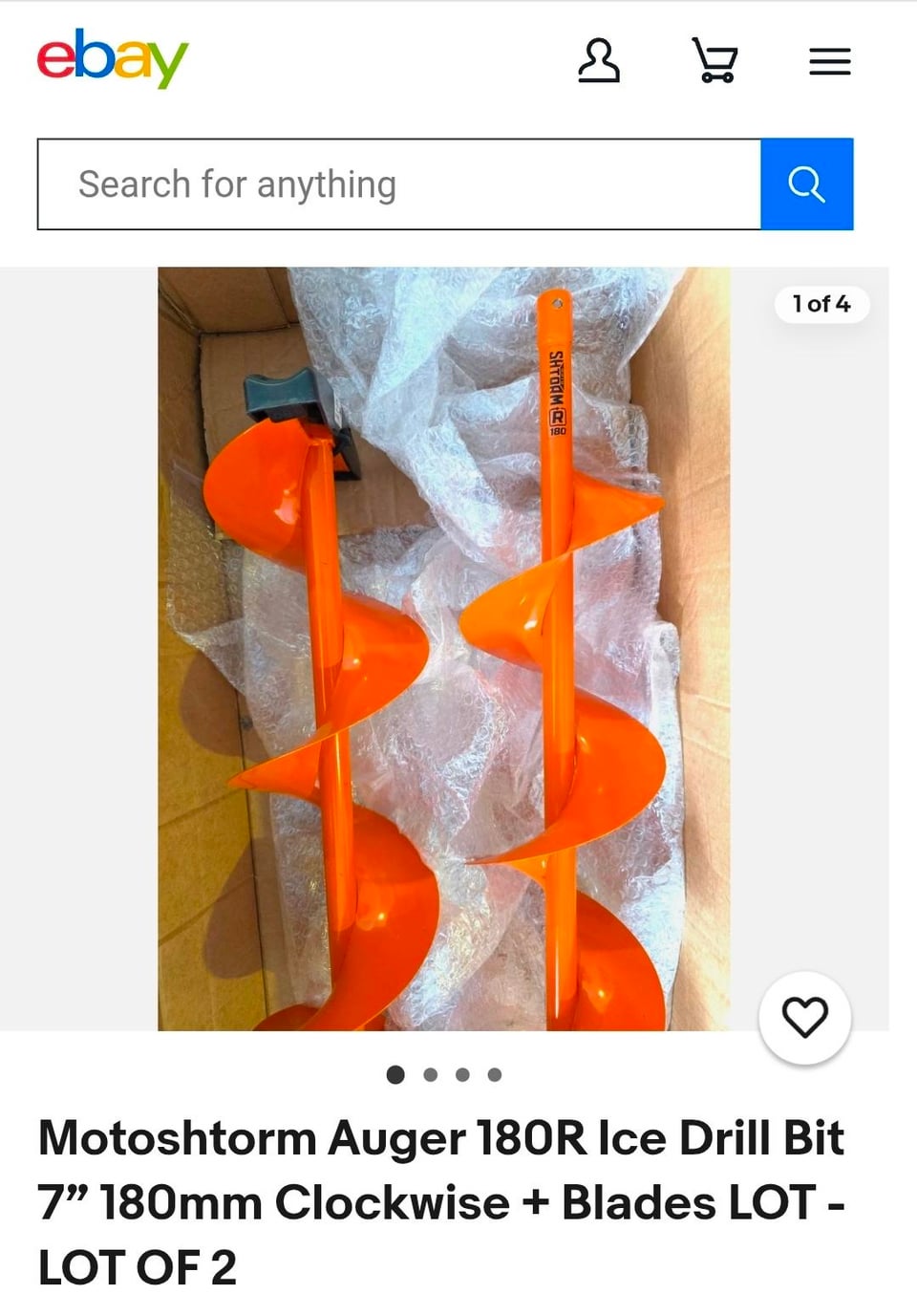Open the ice auger product photo

443,648
